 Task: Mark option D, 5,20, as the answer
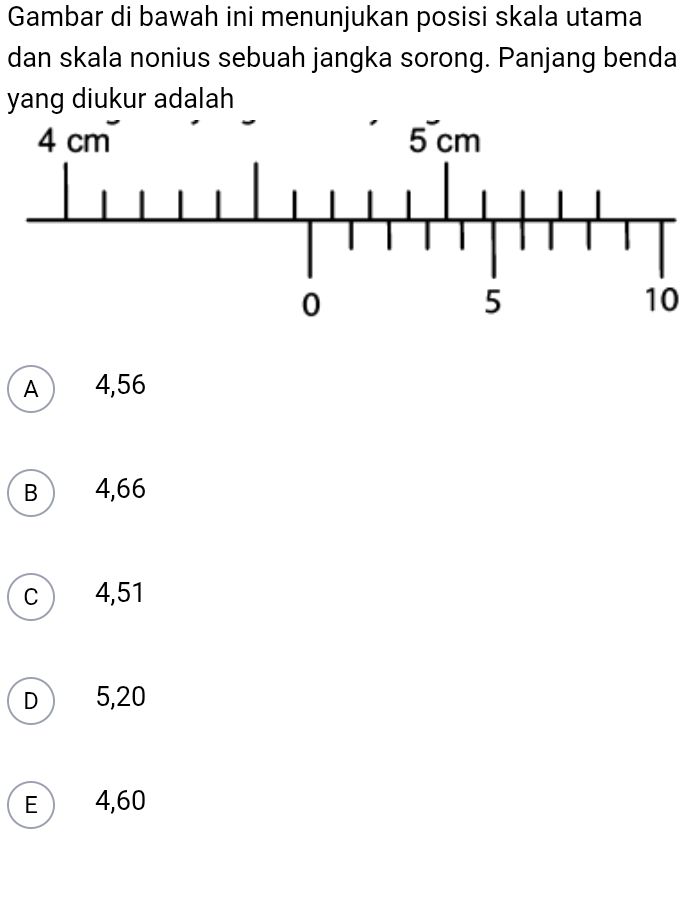pos(31,701)
